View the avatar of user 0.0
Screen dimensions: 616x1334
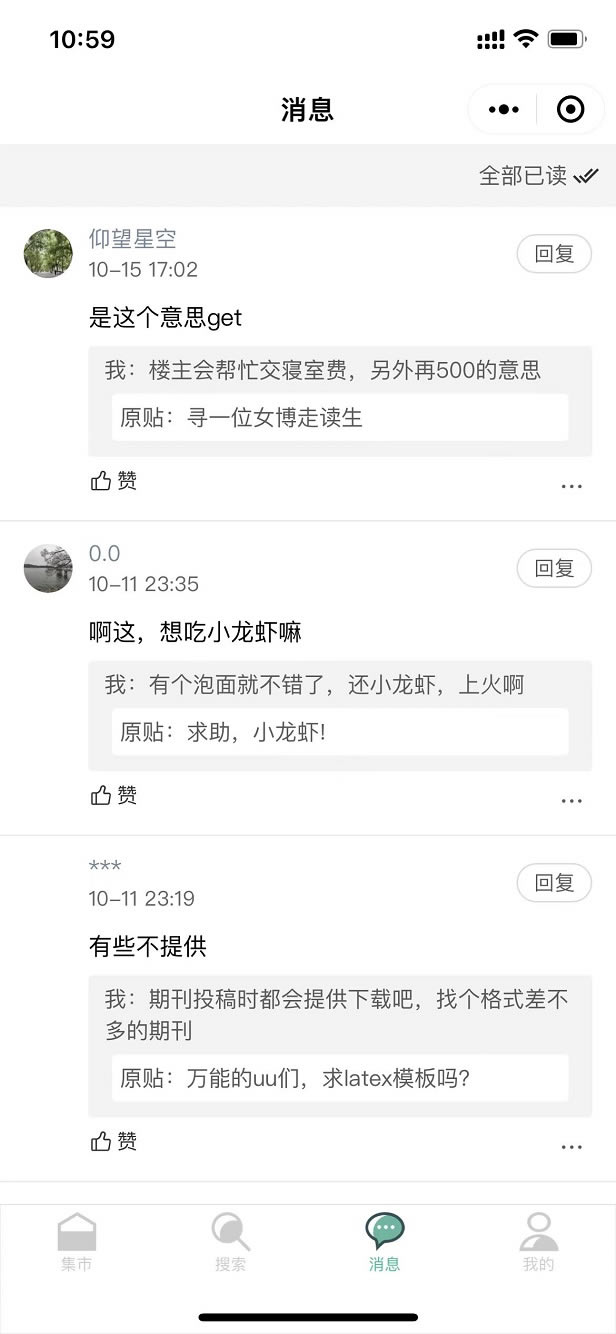[x=48, y=568]
